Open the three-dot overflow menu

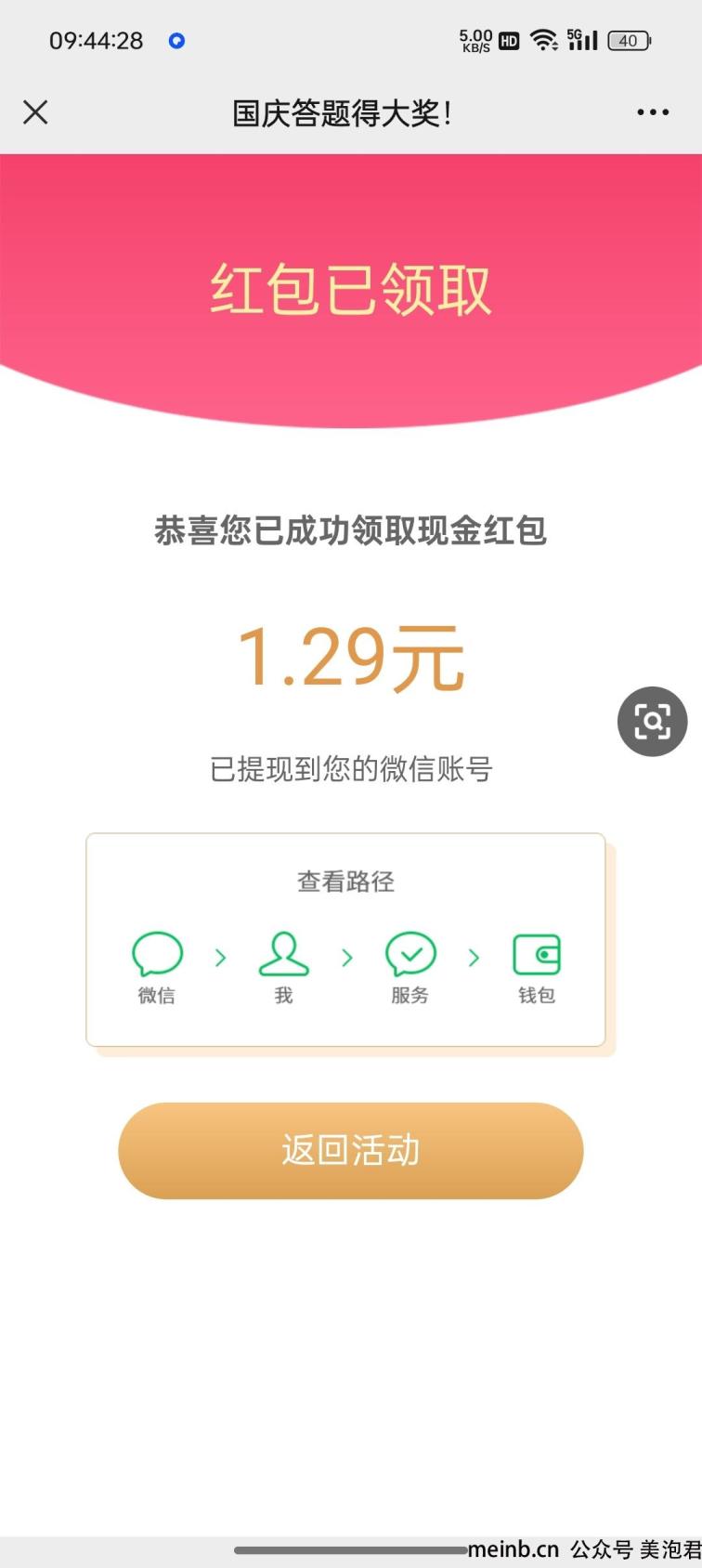[652, 112]
